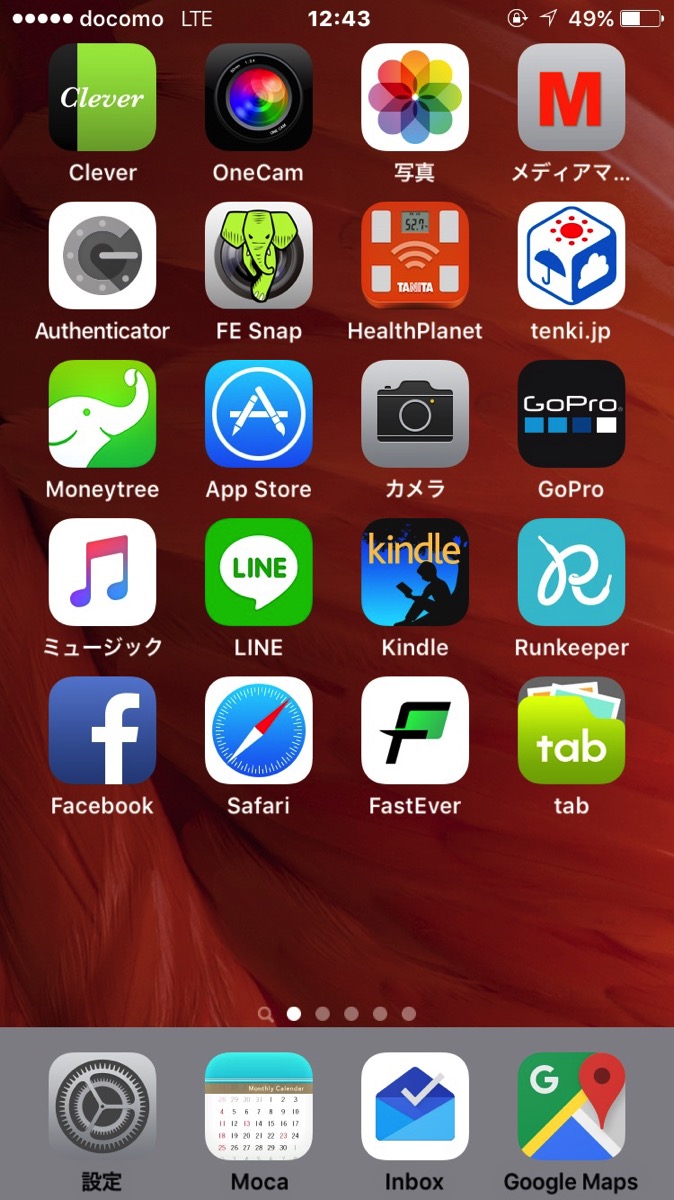
Task: Launch the カメラ camera app
Action: pos(414,413)
